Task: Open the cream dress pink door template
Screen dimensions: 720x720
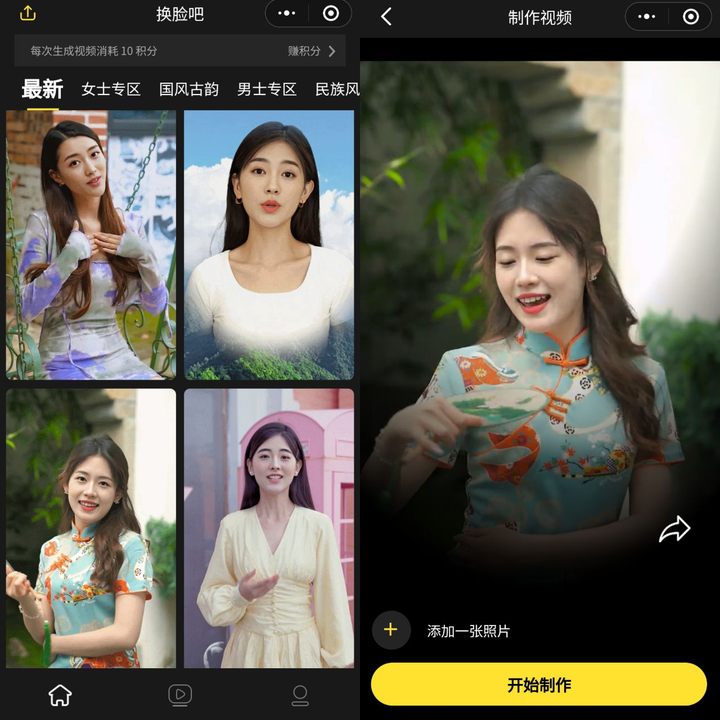Action: (269, 528)
